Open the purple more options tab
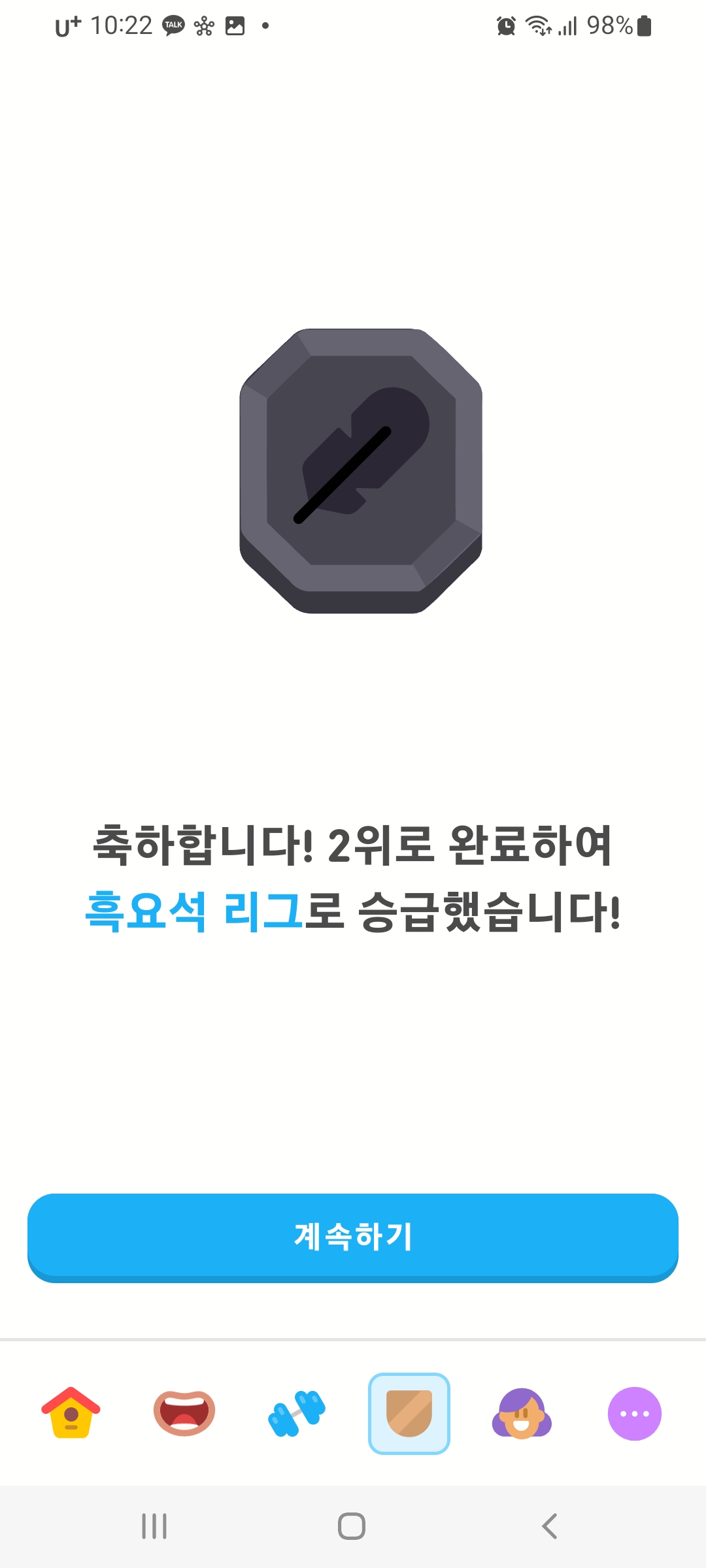706x1568 pixels. 635,1413
